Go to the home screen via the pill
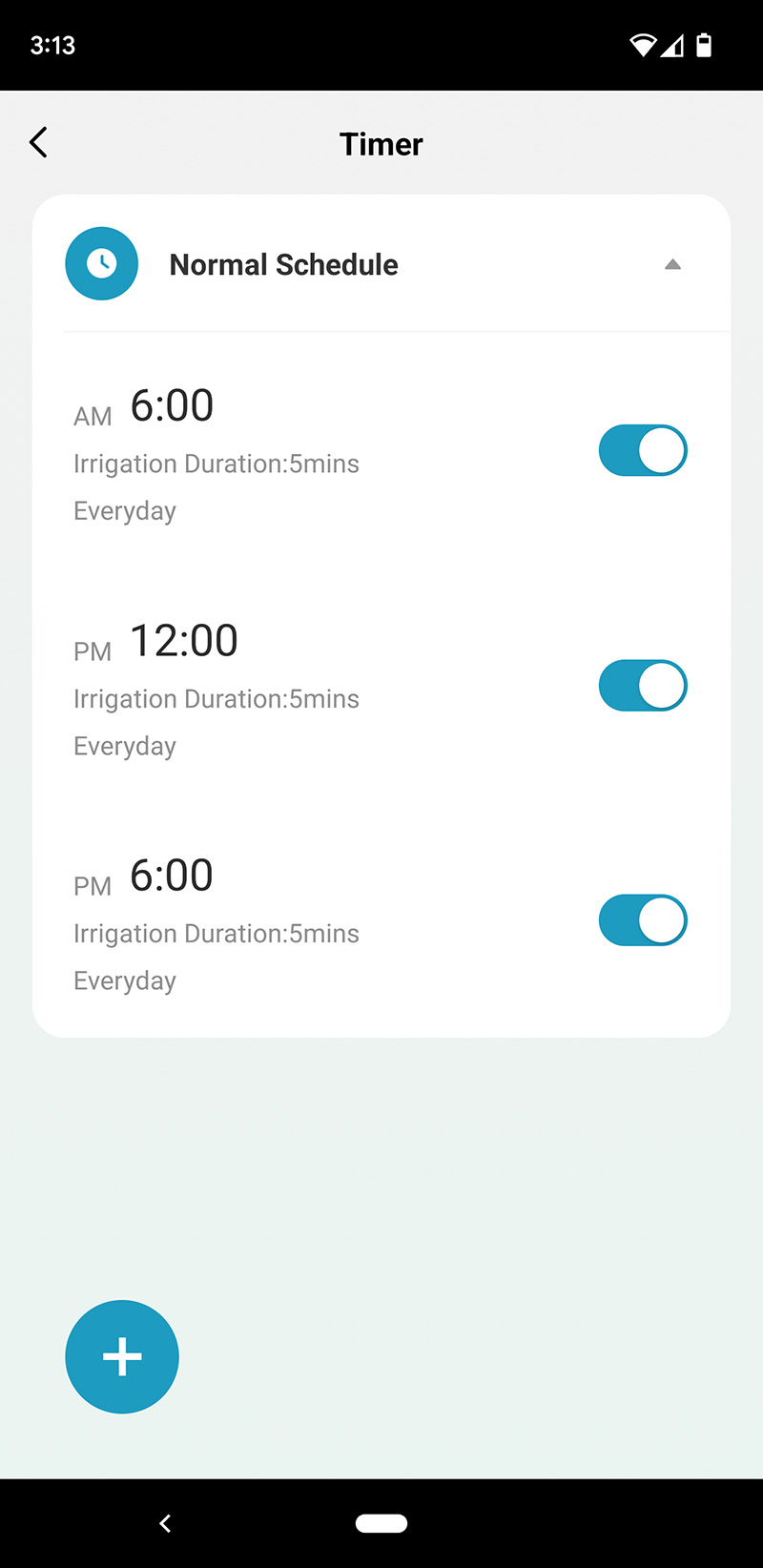 pyautogui.click(x=381, y=1523)
